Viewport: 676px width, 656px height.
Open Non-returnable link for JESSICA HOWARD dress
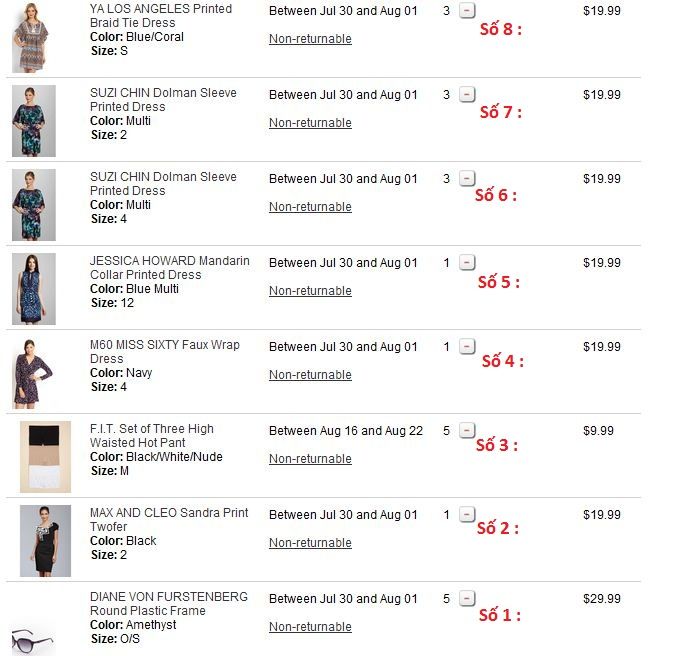310,291
